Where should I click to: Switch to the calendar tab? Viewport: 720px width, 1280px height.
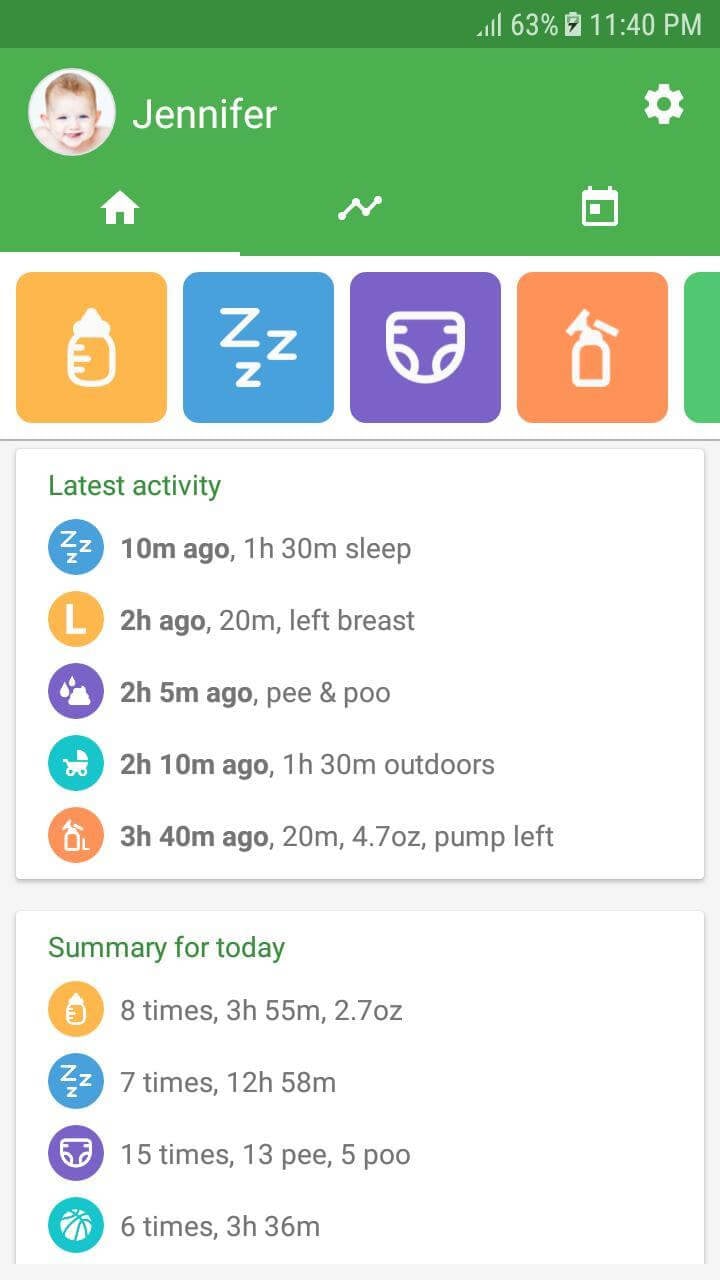[x=600, y=208]
